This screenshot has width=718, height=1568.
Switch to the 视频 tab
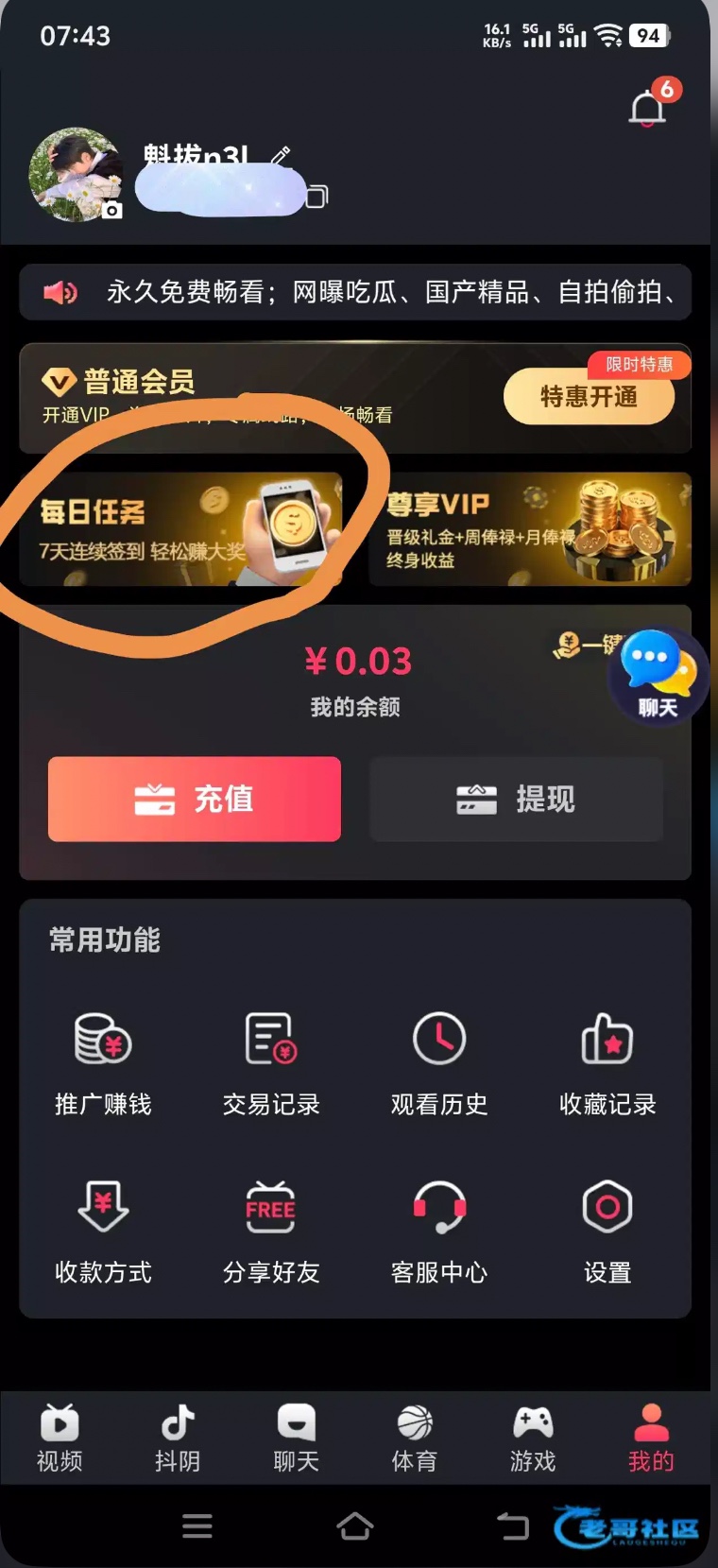[x=60, y=1438]
